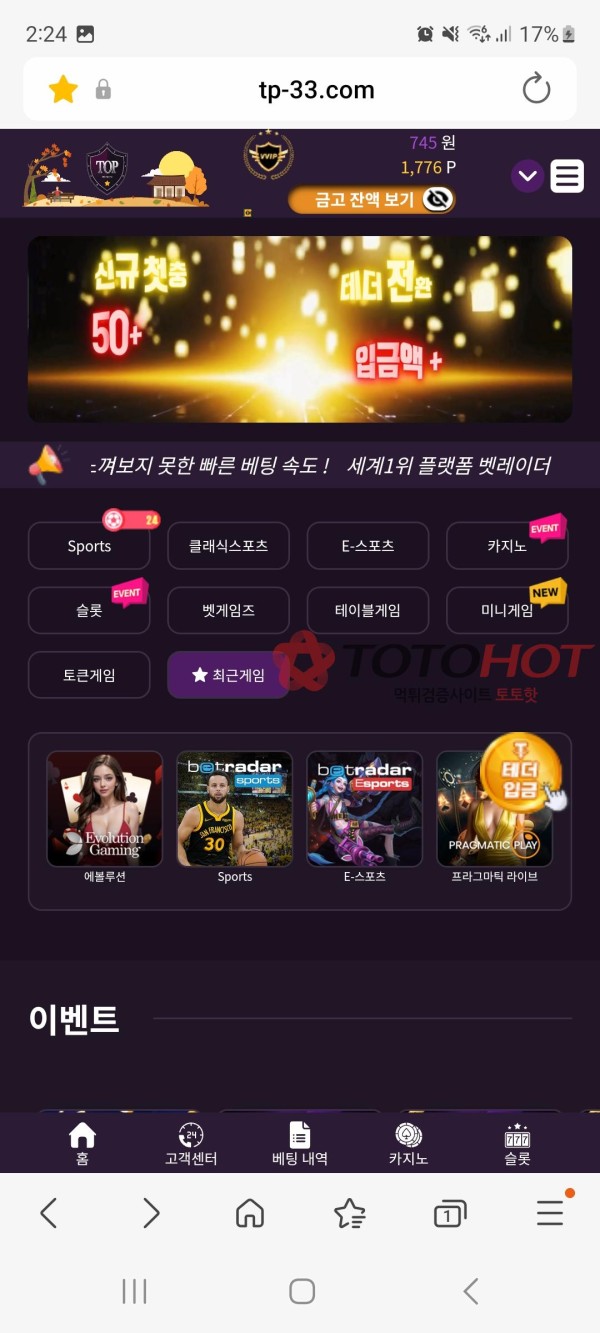The image size is (600, 1333).
Task: Expand the purple dropdown arrow
Action: click(528, 177)
